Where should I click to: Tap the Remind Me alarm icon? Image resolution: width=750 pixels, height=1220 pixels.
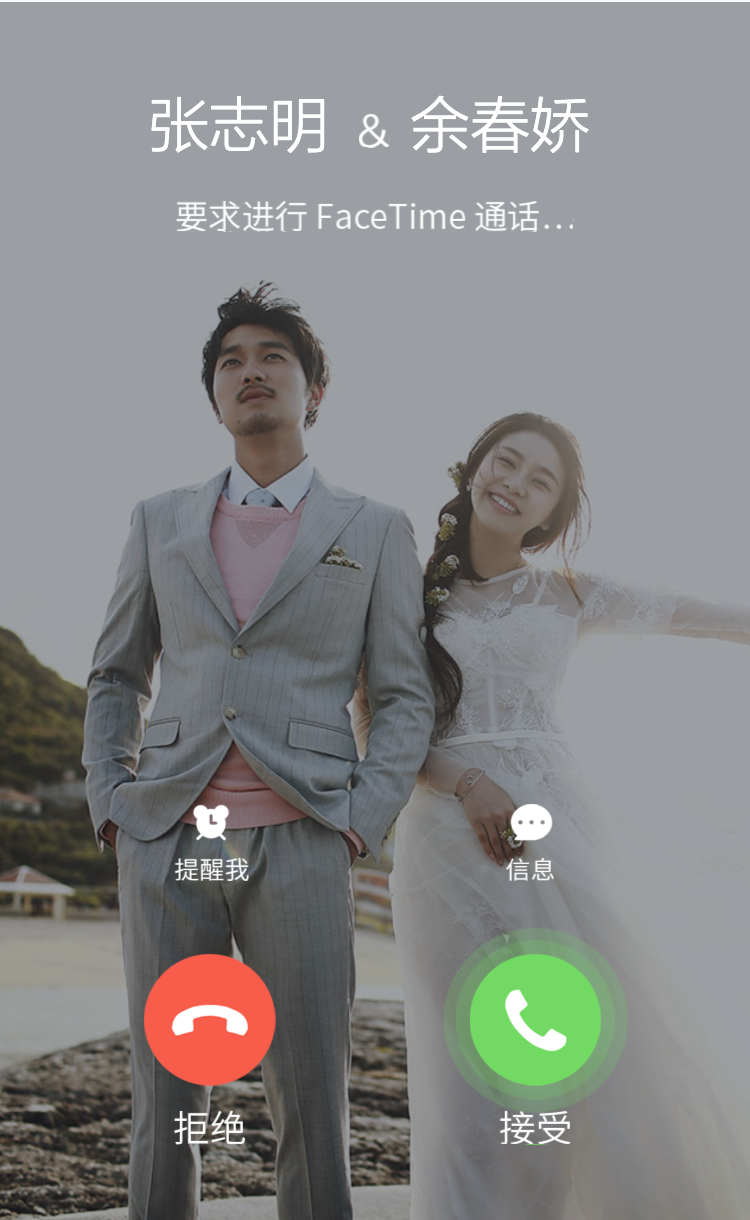211,822
